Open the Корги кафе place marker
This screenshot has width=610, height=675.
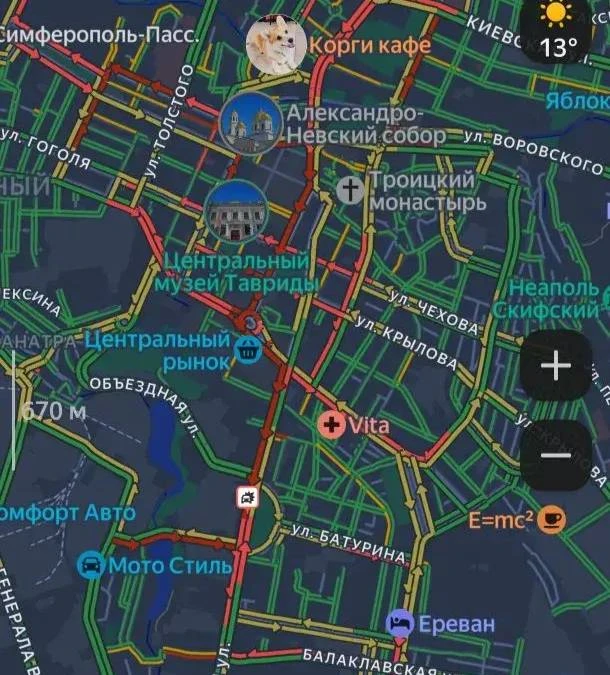pyautogui.click(x=275, y=44)
